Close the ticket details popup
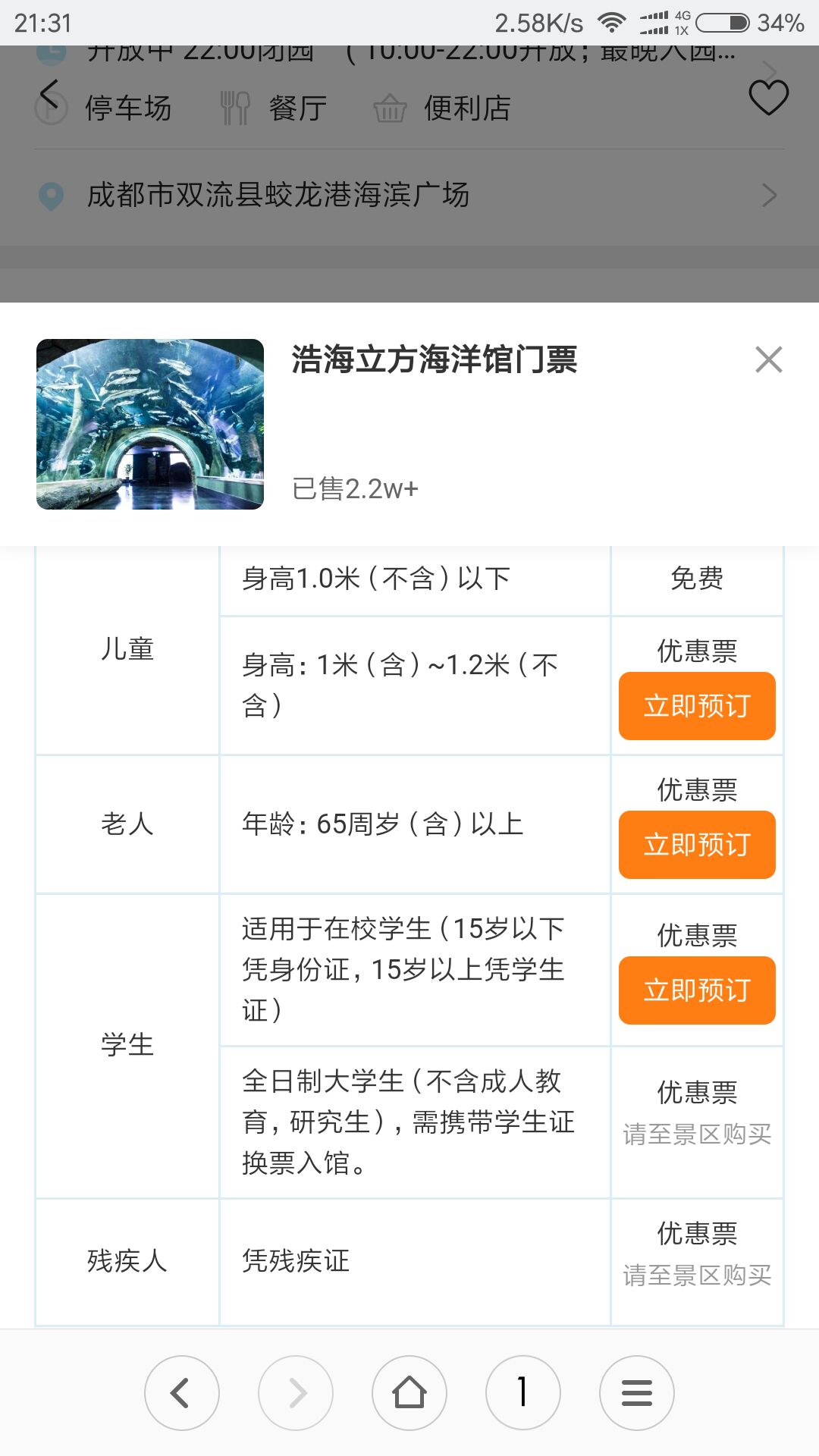The width and height of the screenshot is (819, 1456). tap(768, 359)
